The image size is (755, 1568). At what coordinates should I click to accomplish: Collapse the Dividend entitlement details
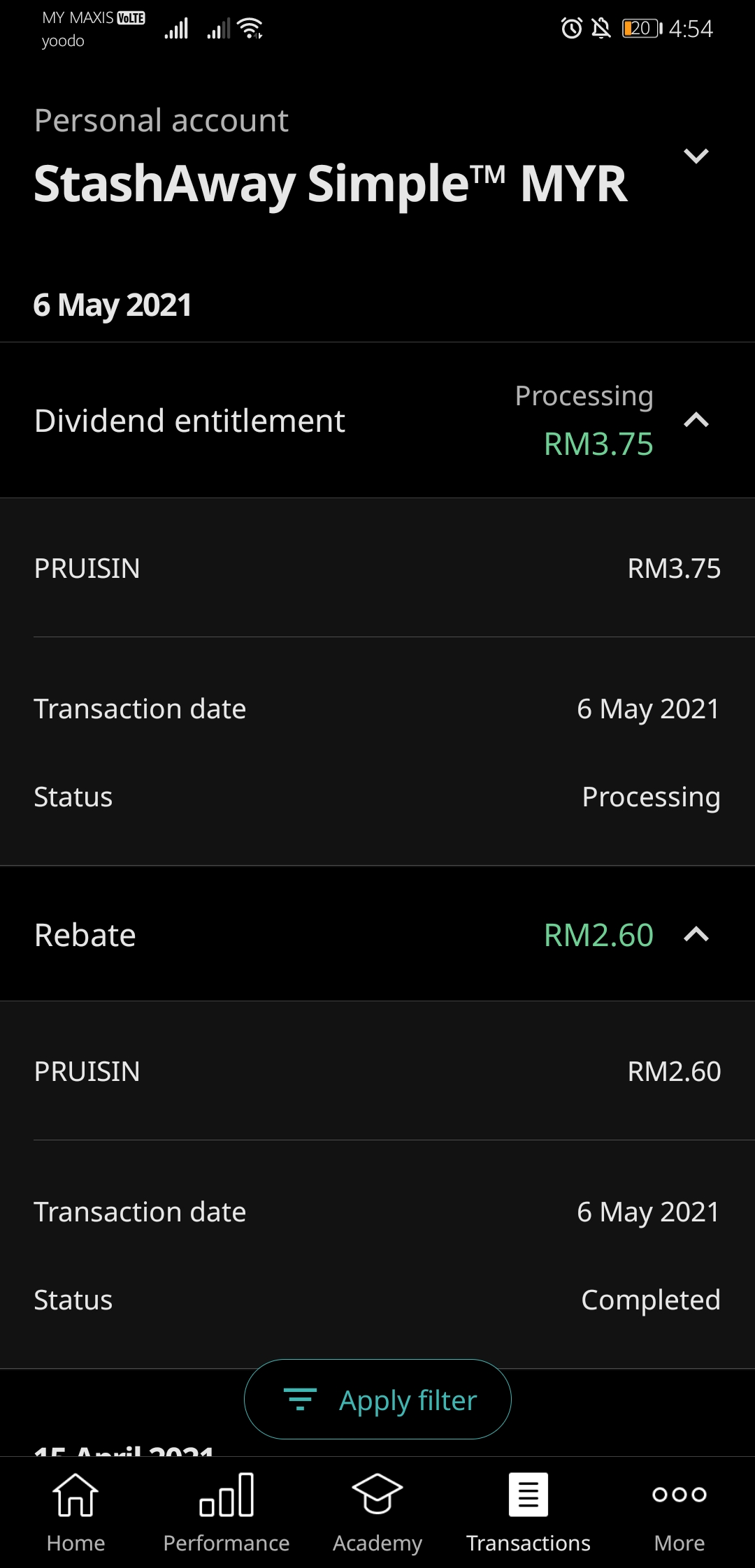coord(696,420)
